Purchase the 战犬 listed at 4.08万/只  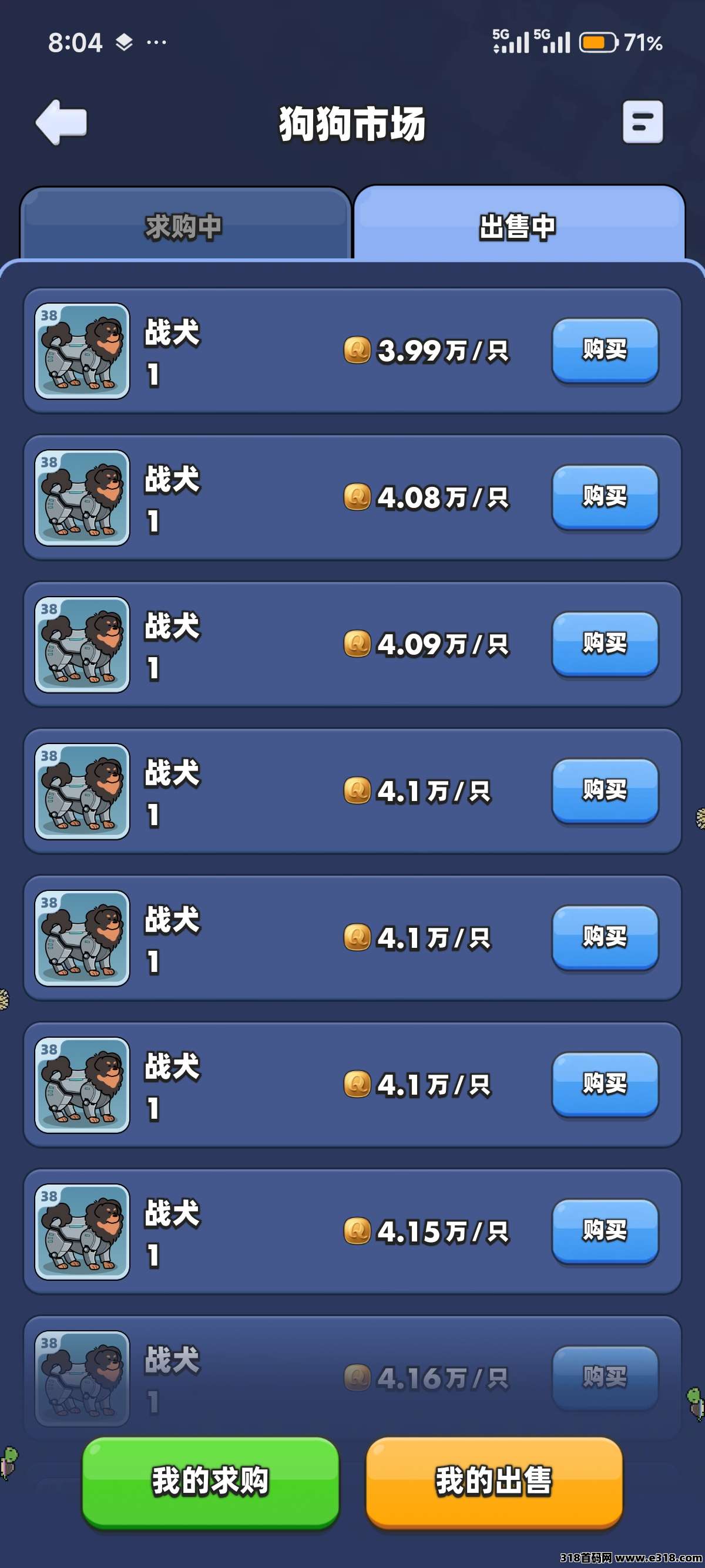coord(605,497)
